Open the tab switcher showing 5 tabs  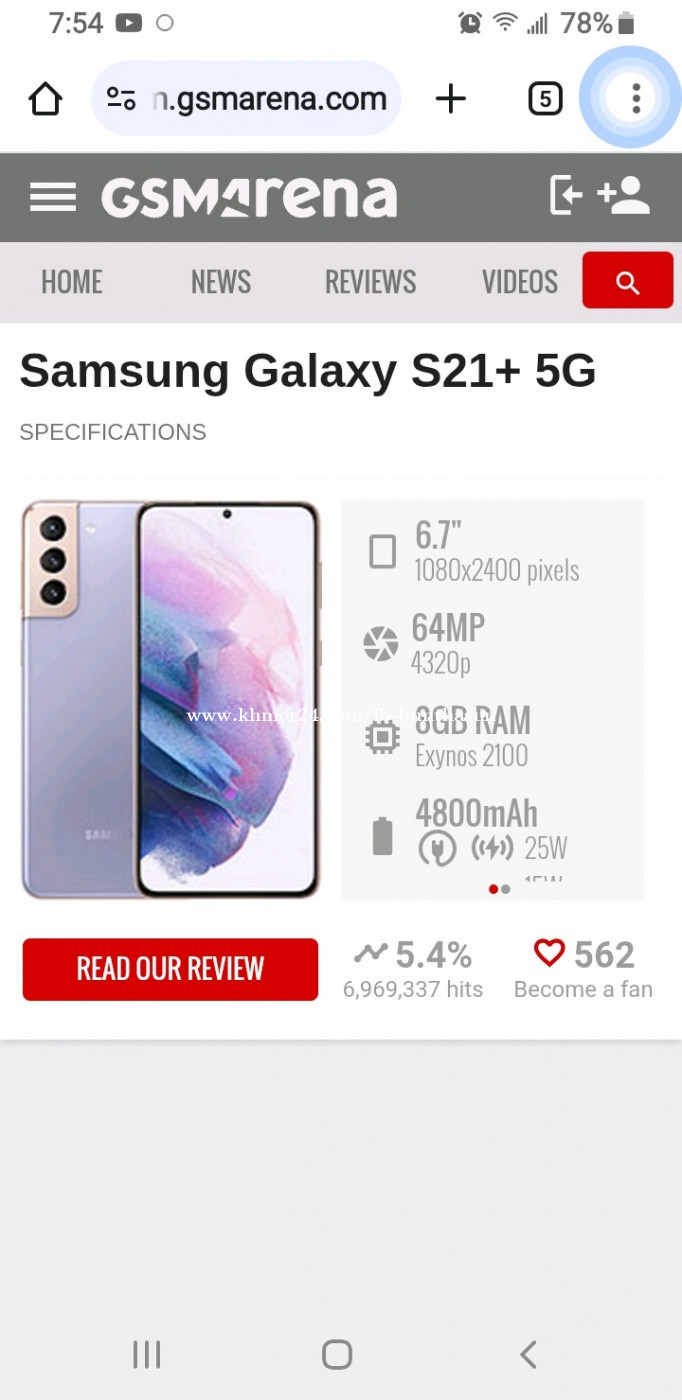(545, 98)
